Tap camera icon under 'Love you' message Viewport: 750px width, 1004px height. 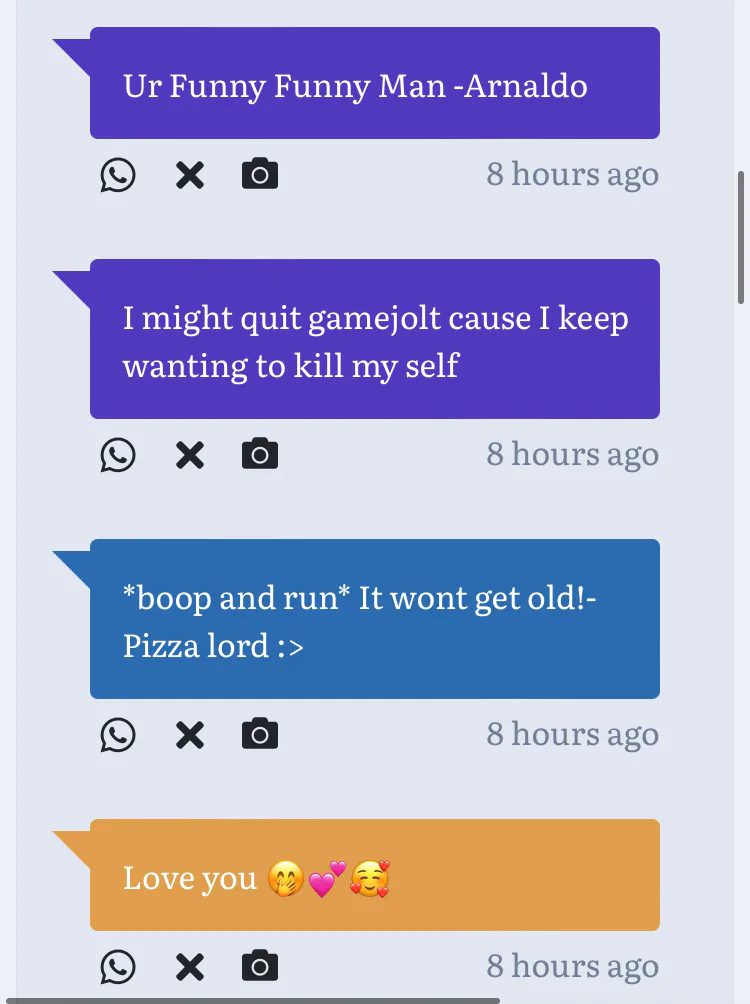coord(260,967)
